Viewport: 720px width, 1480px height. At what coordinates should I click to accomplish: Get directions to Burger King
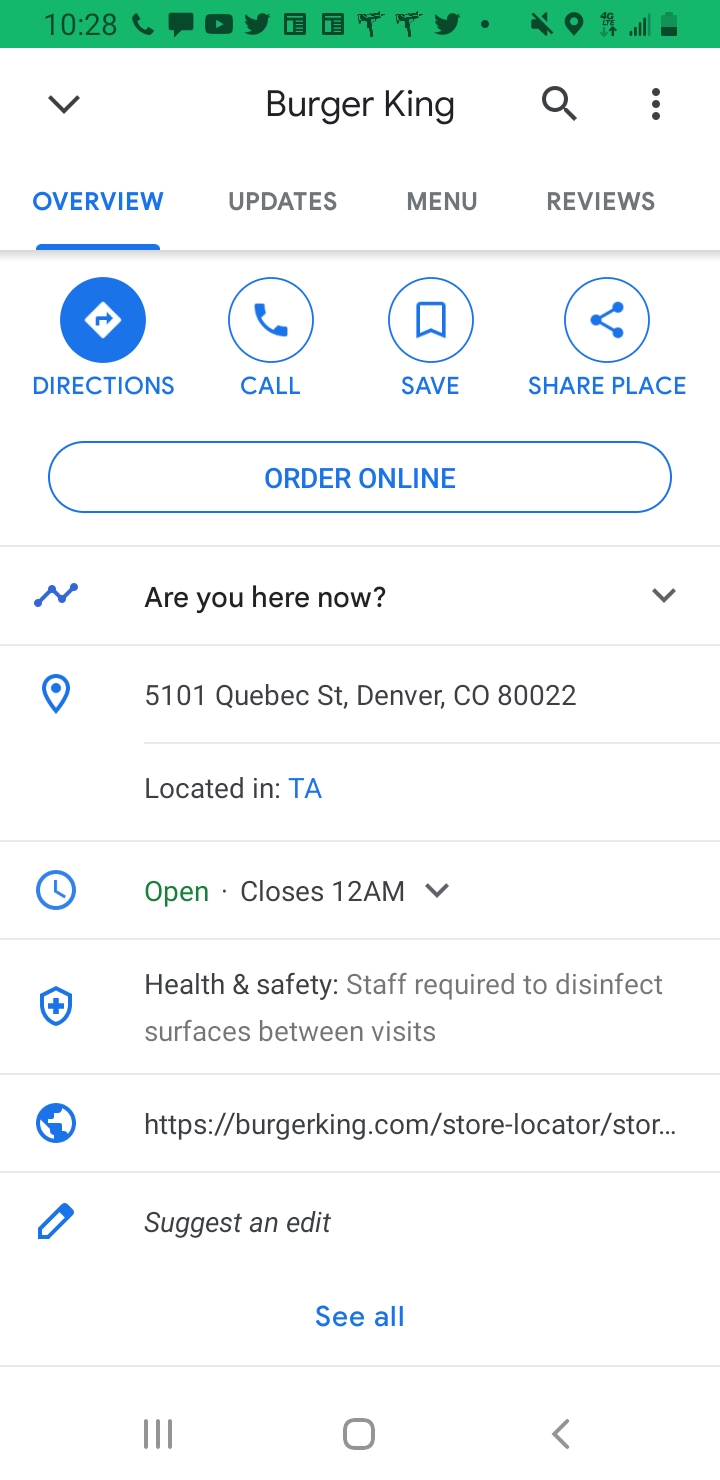103,321
